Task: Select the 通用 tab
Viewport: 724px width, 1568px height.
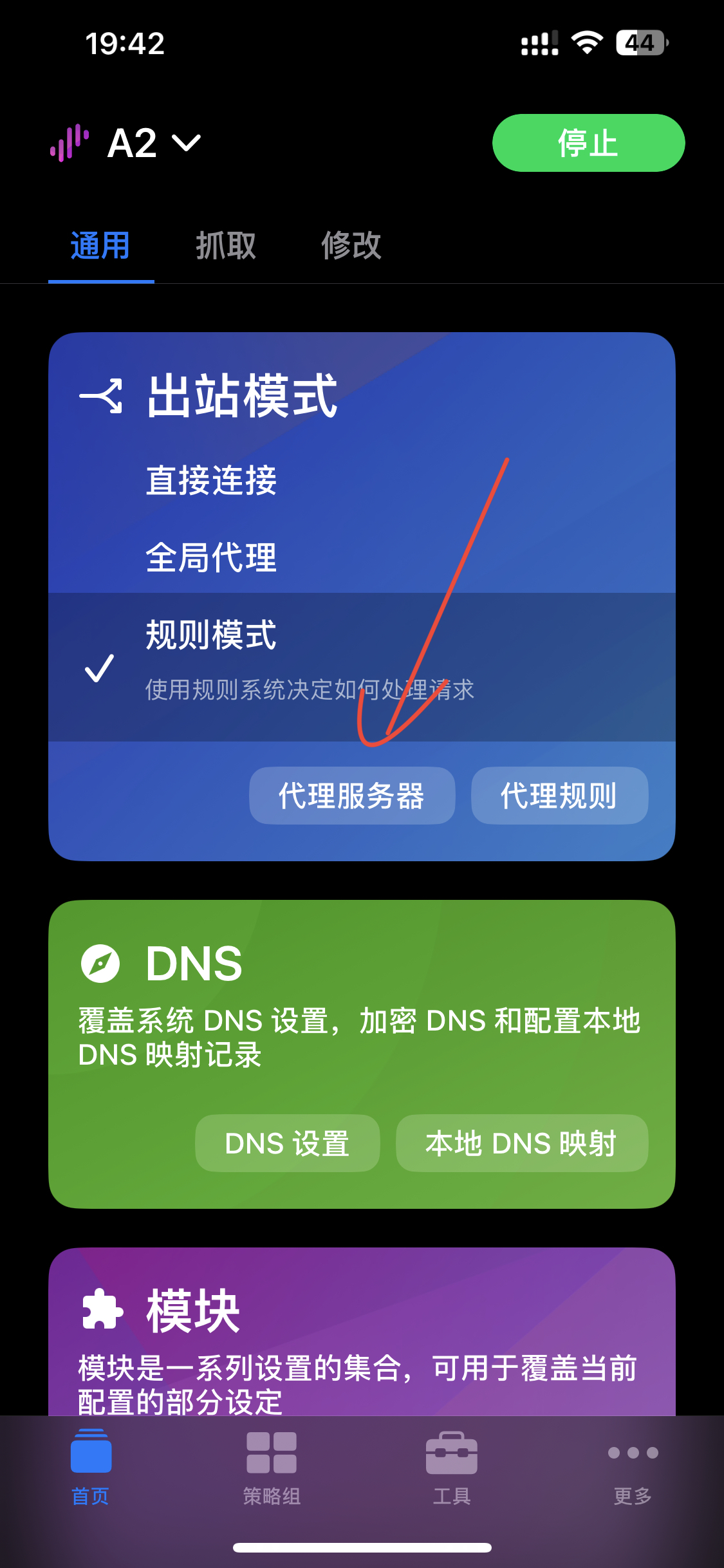Action: (x=100, y=246)
